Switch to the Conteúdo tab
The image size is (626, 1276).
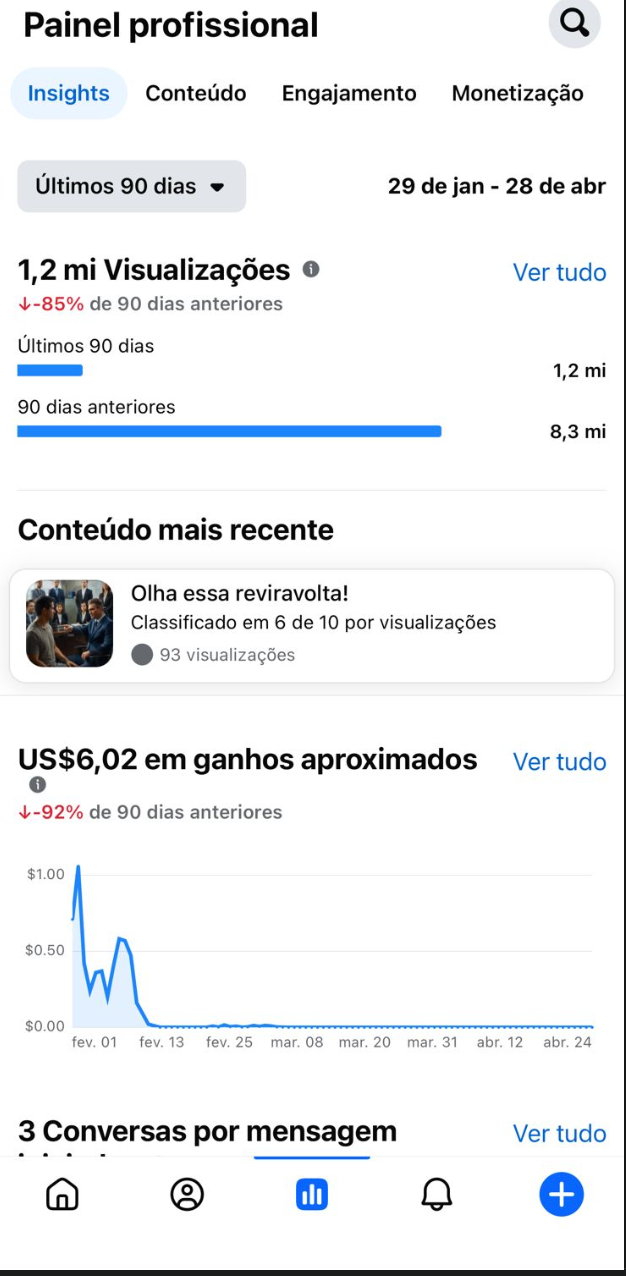pos(196,93)
